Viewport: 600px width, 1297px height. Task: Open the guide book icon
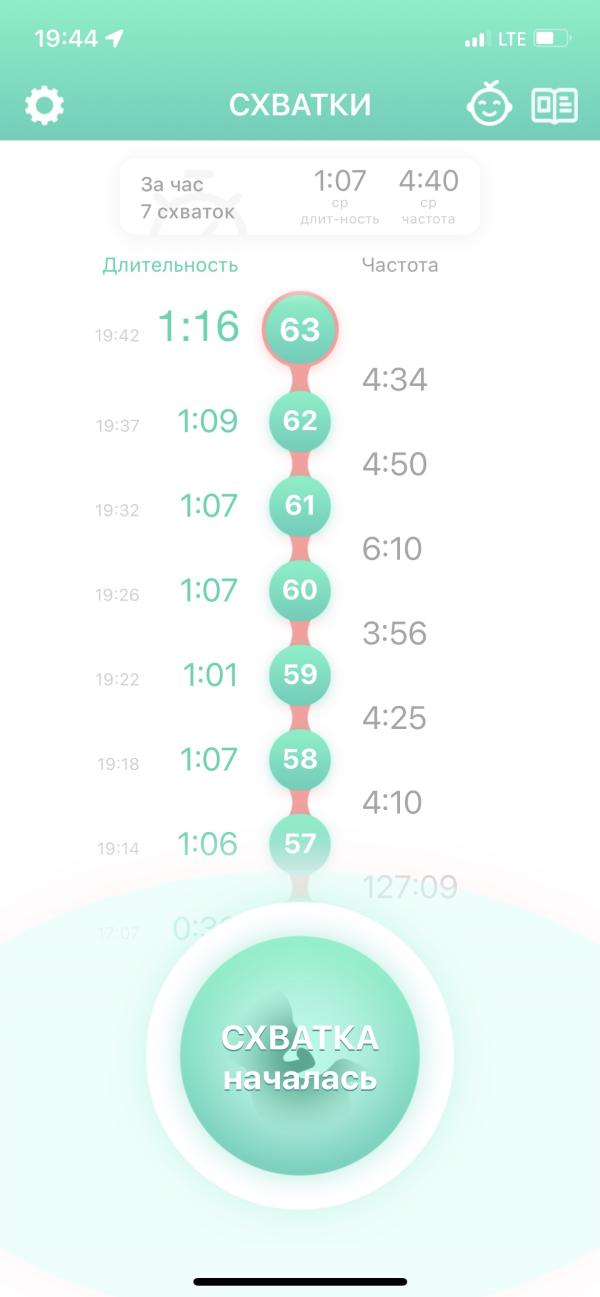coord(554,105)
